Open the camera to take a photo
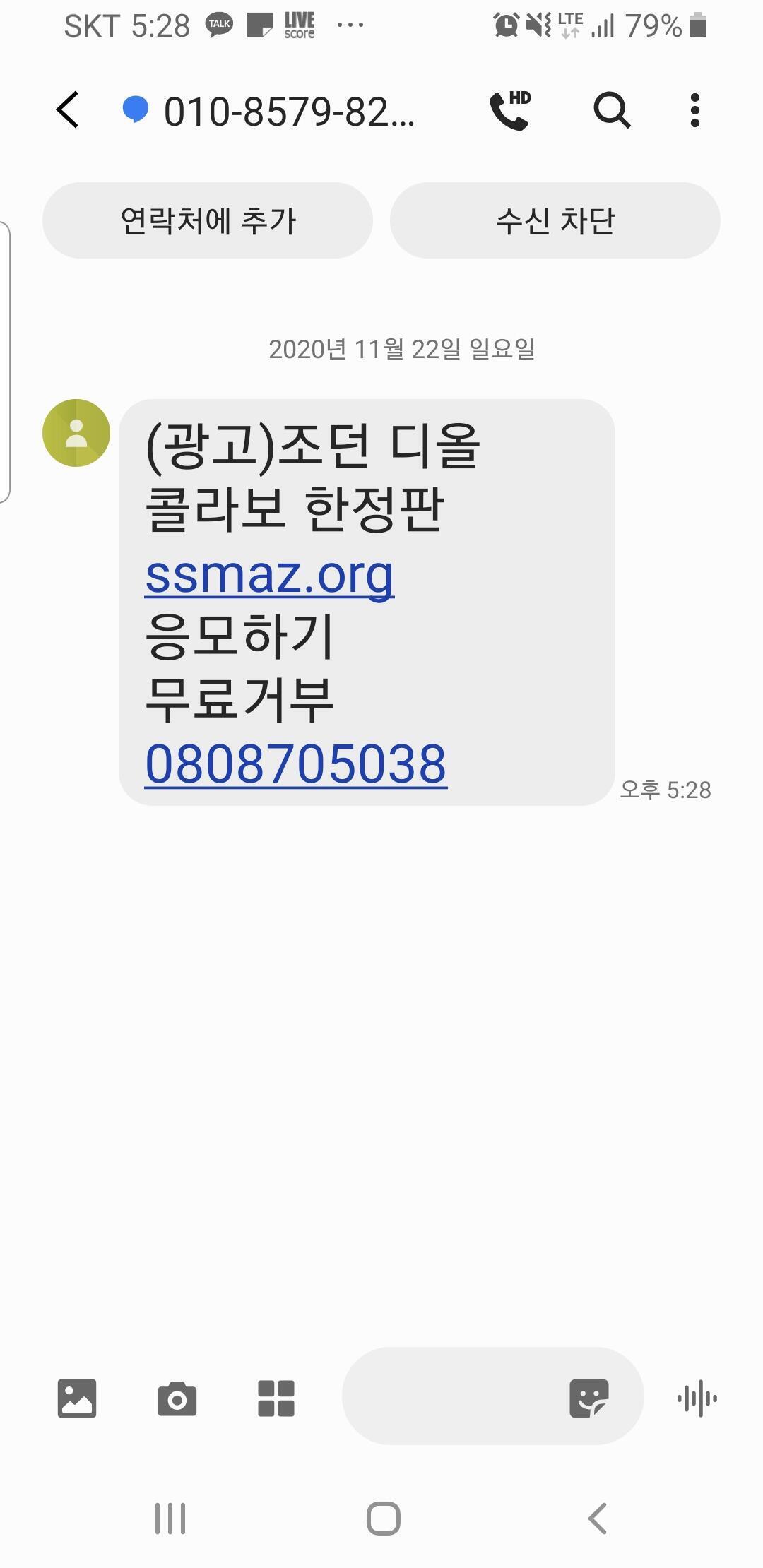This screenshot has height=1568, width=763. [177, 1398]
